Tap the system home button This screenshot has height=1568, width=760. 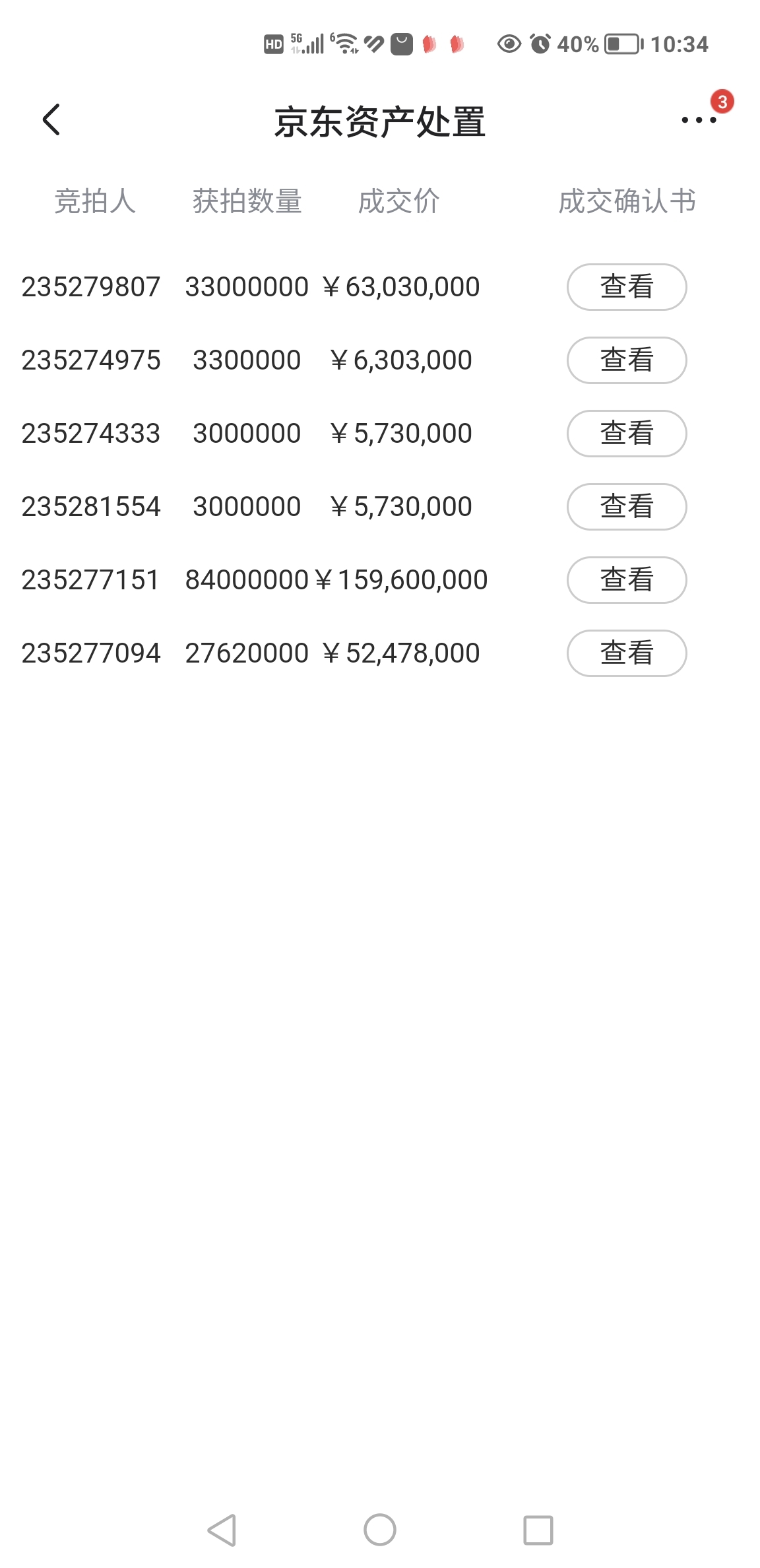(x=380, y=1530)
